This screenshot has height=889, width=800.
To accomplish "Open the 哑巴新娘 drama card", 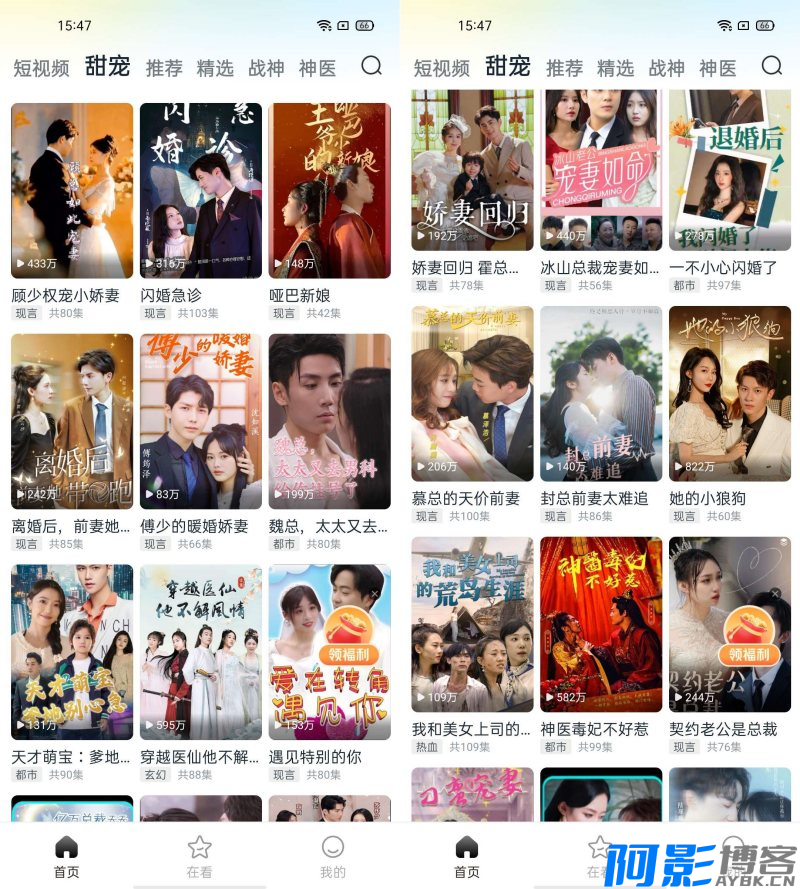I will pyautogui.click(x=329, y=190).
